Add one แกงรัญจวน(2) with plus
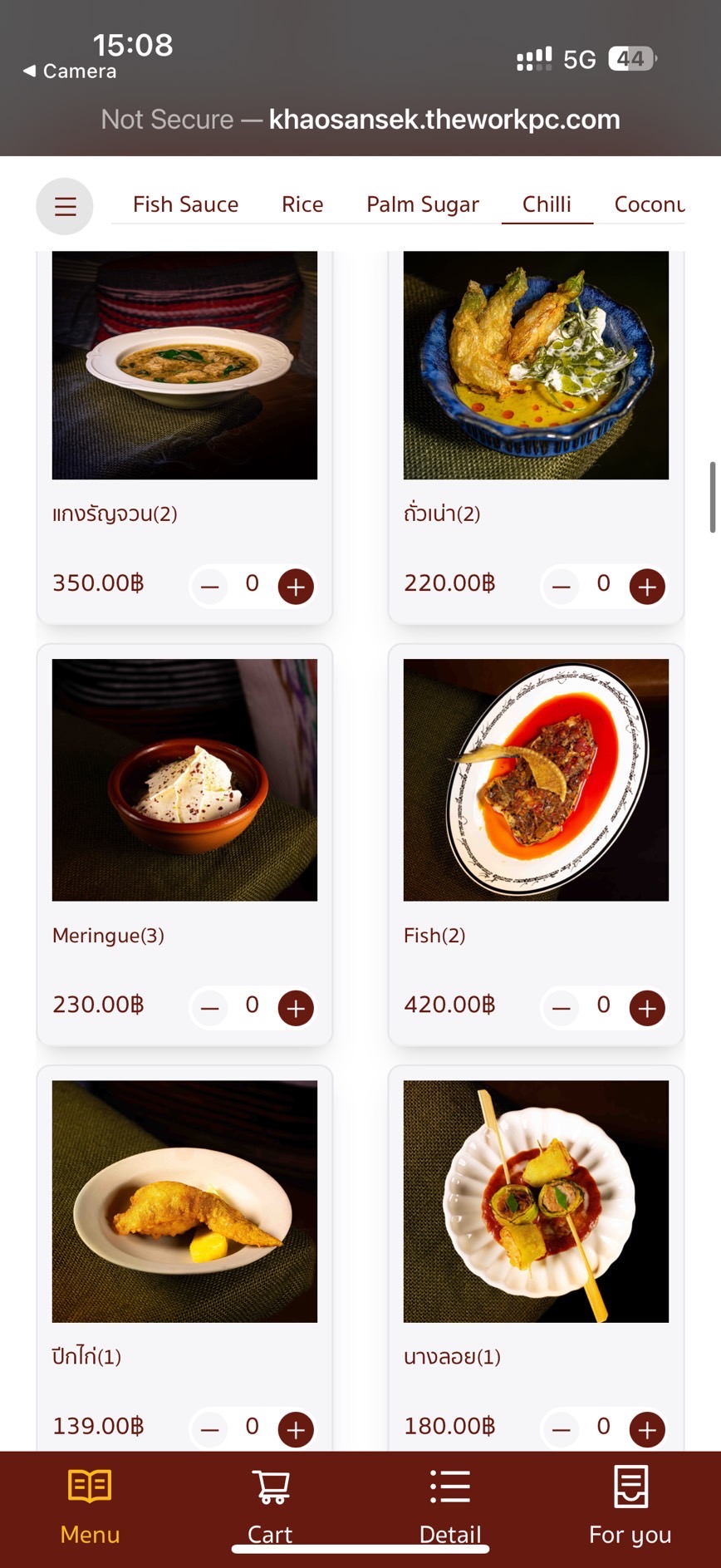 (x=296, y=586)
